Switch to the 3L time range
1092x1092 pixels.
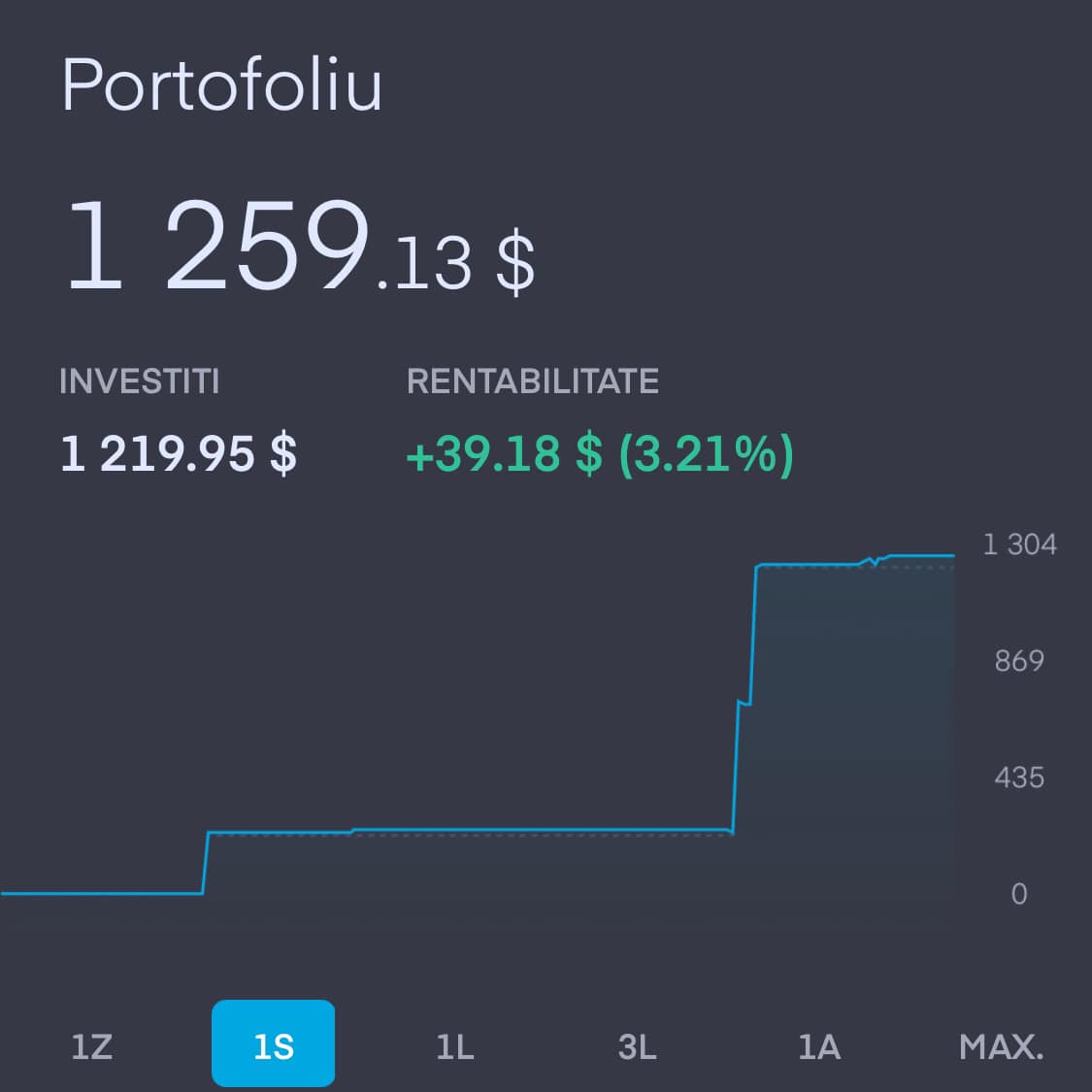(x=637, y=1046)
